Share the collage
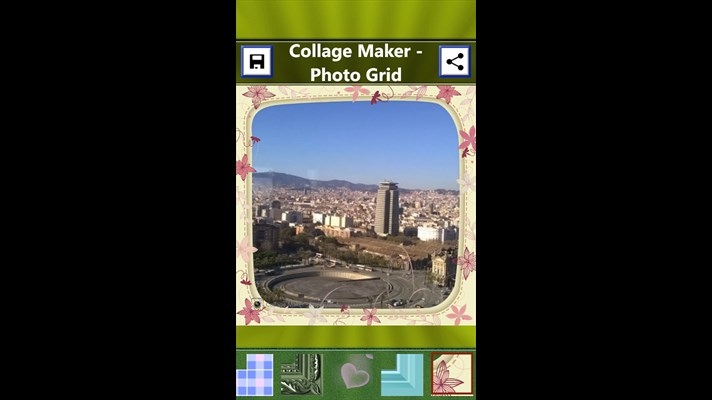Viewport: 712px width, 400px height. pyautogui.click(x=455, y=62)
